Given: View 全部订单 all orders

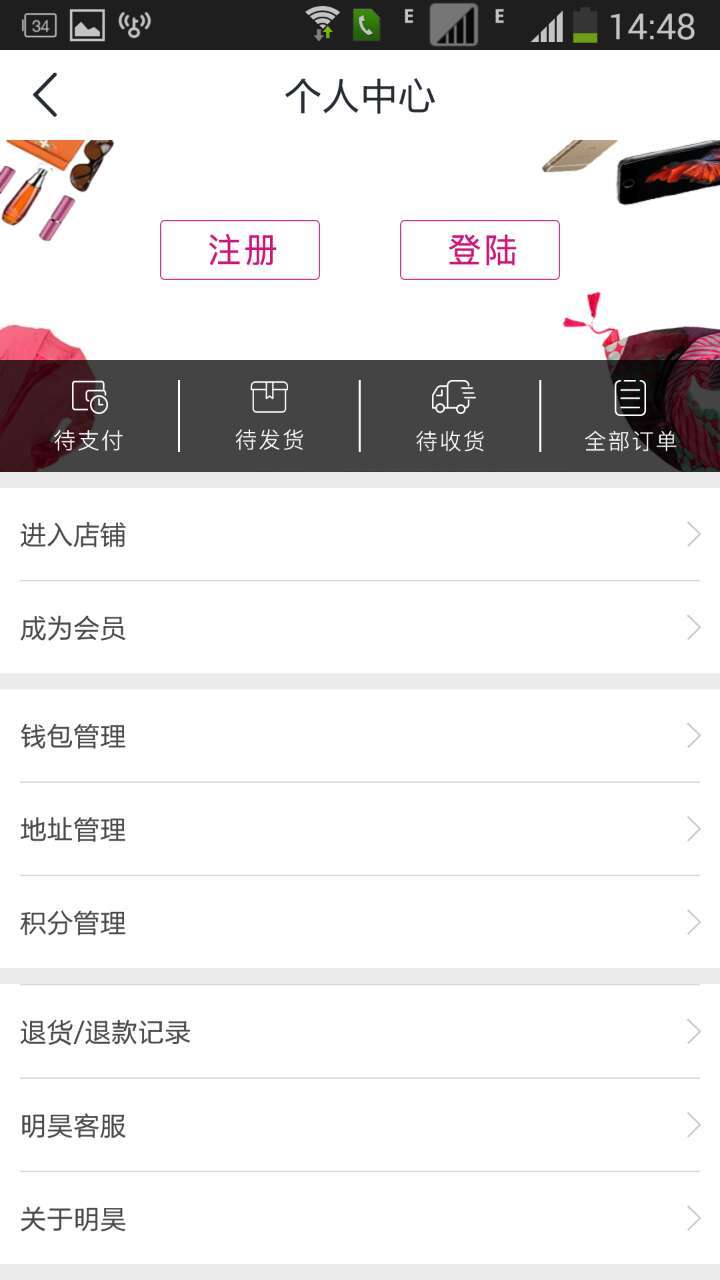Looking at the screenshot, I should coord(630,416).
